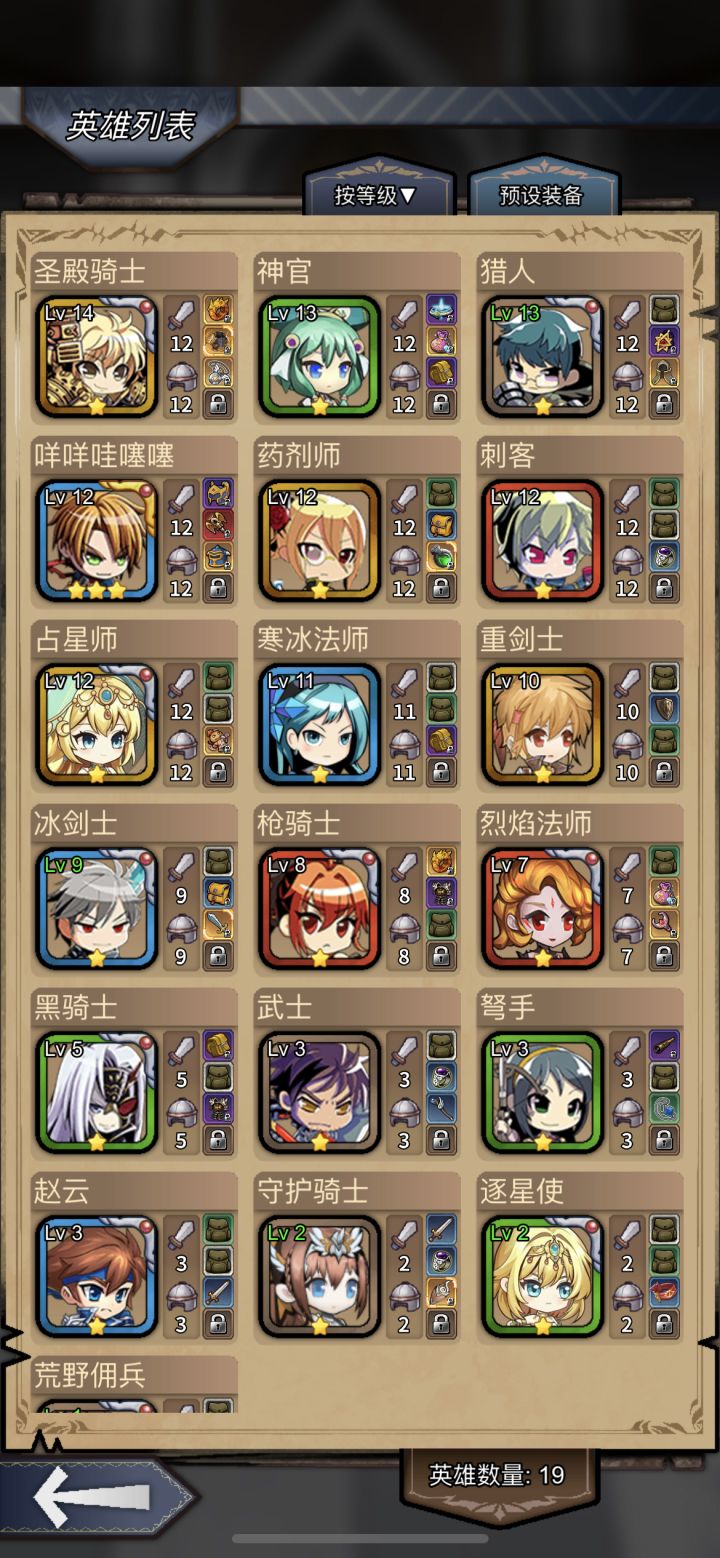Open the 刺客 hero portrait
This screenshot has width=720, height=1558.
point(543,541)
